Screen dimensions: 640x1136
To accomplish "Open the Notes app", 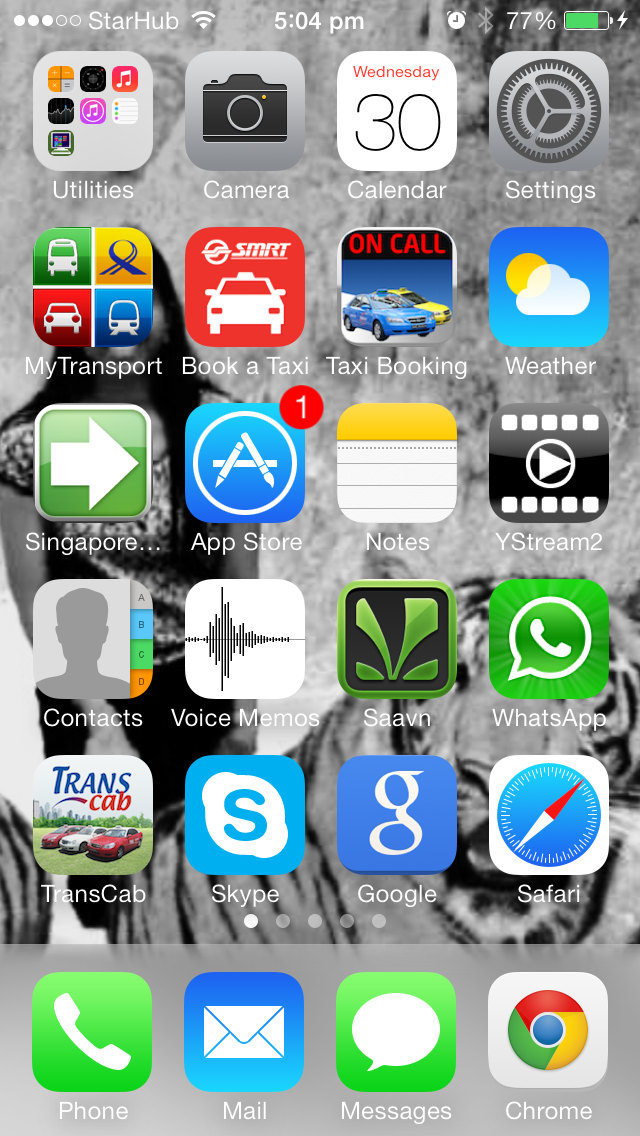I will [x=397, y=463].
